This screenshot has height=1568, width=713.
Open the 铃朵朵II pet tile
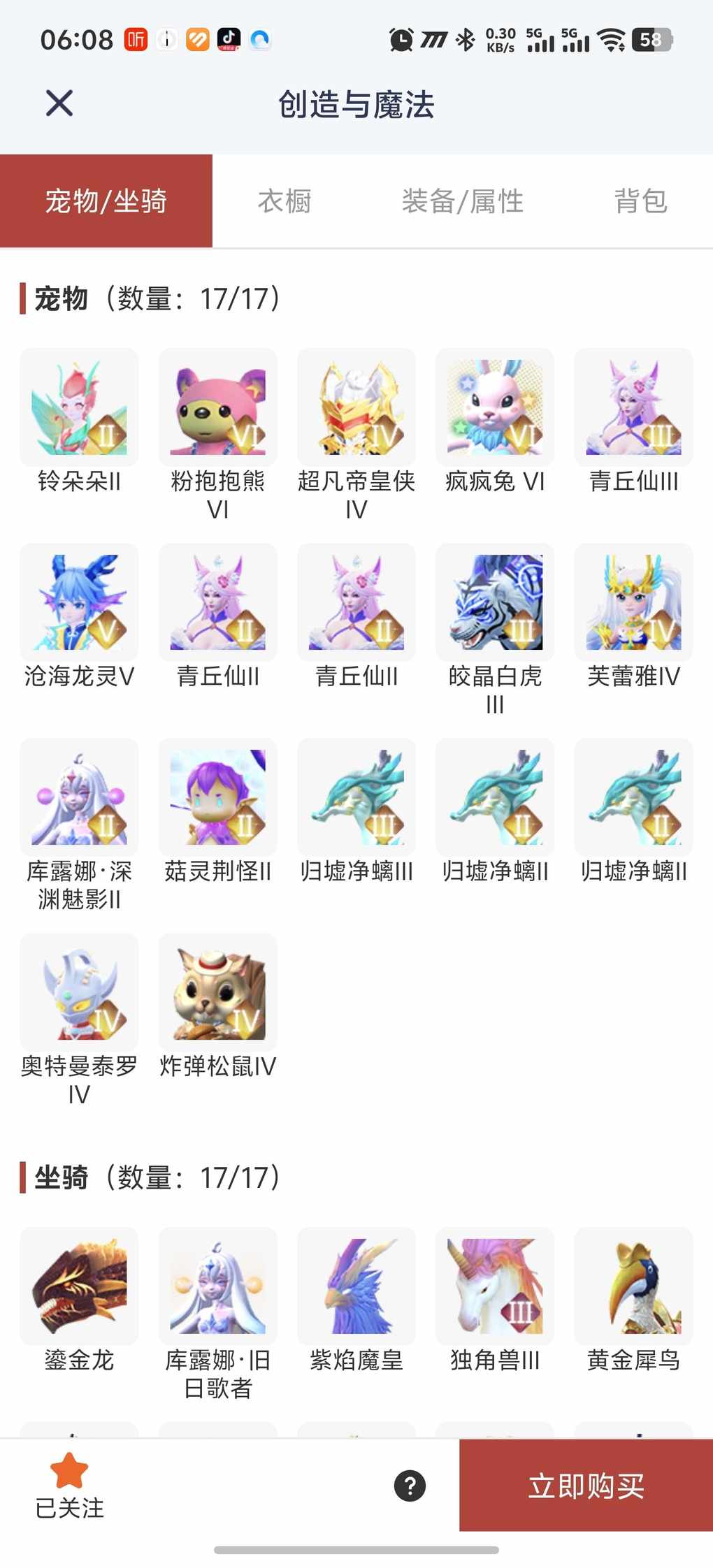point(79,408)
